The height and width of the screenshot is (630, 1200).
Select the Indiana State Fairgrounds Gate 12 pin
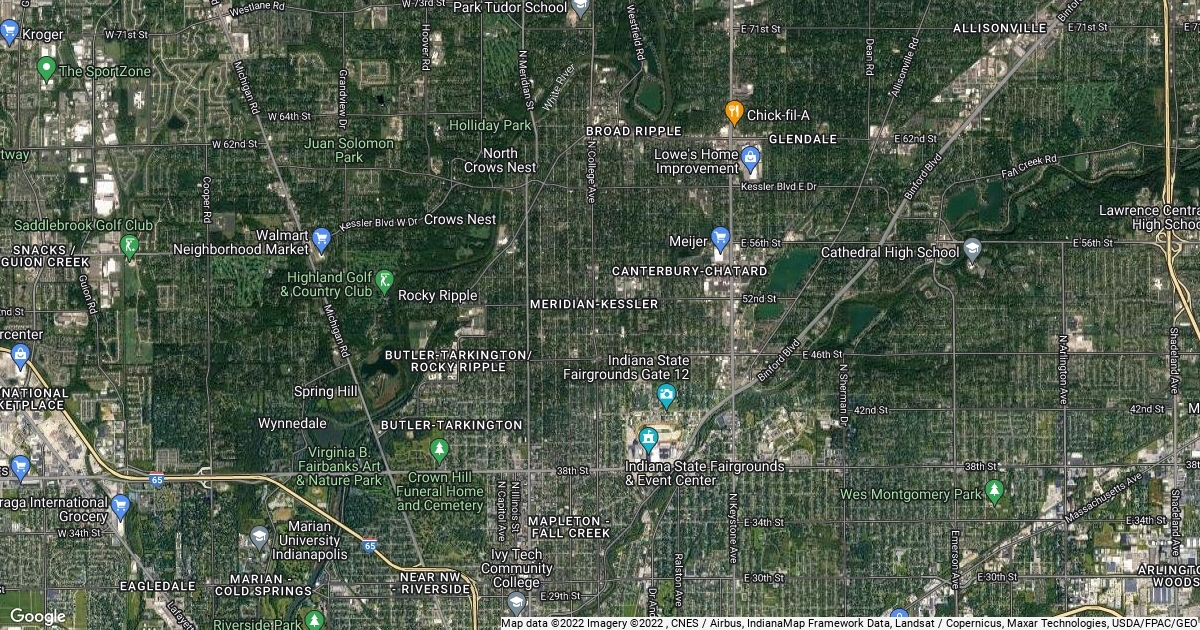[x=666, y=398]
